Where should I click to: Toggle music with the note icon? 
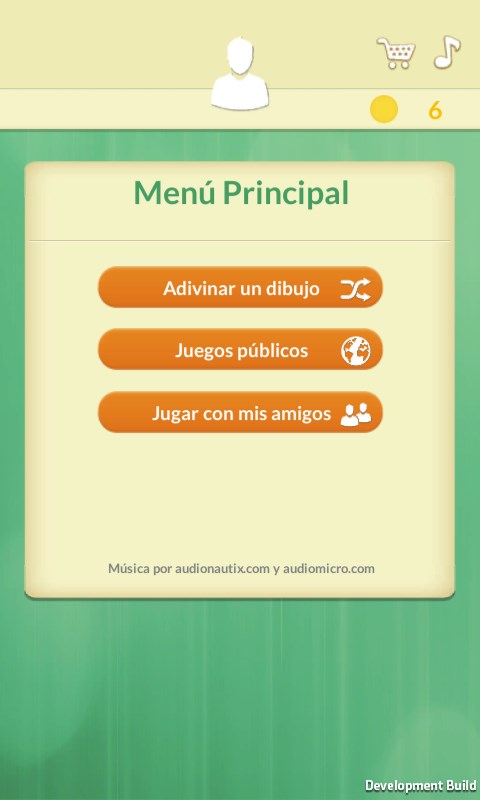(447, 52)
